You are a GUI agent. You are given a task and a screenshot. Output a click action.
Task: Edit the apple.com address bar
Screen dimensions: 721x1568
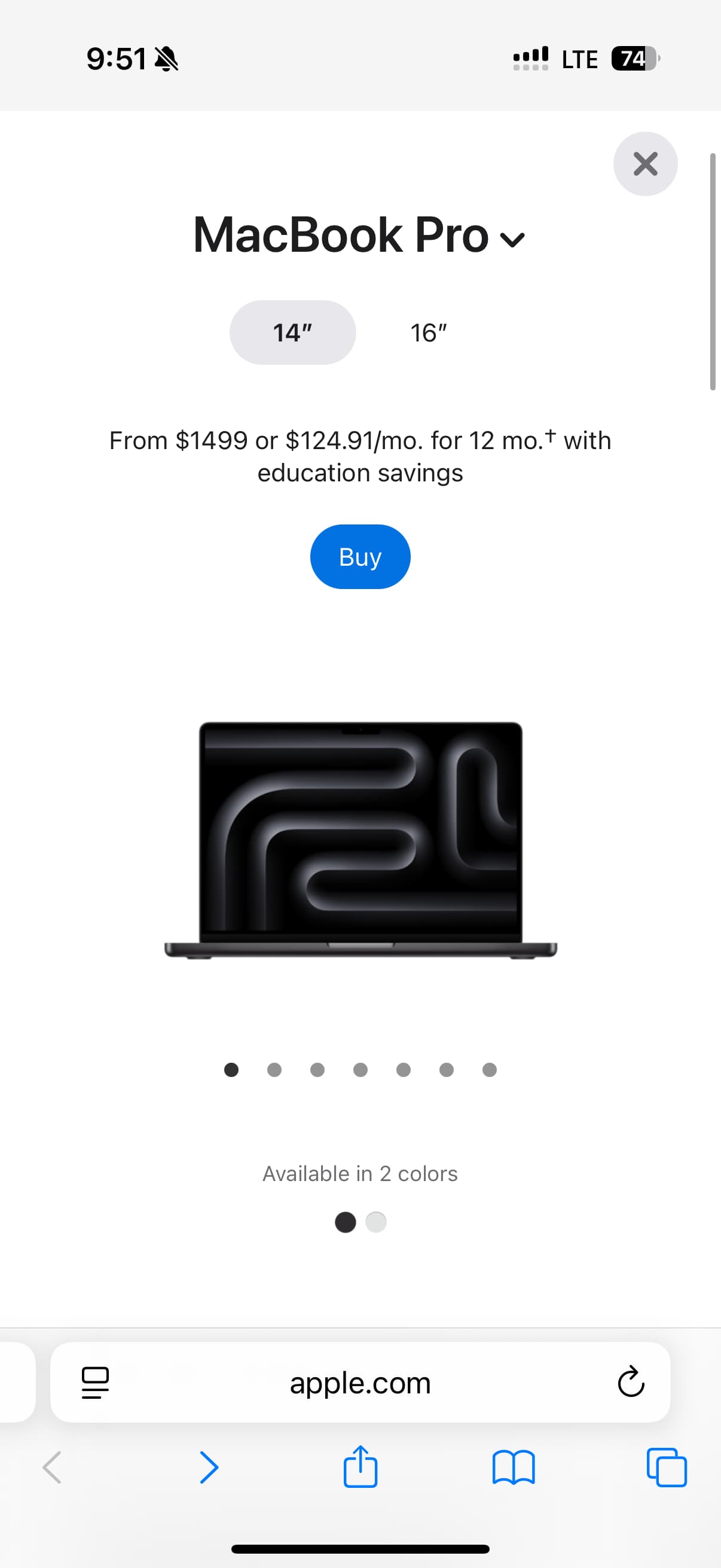click(360, 1383)
